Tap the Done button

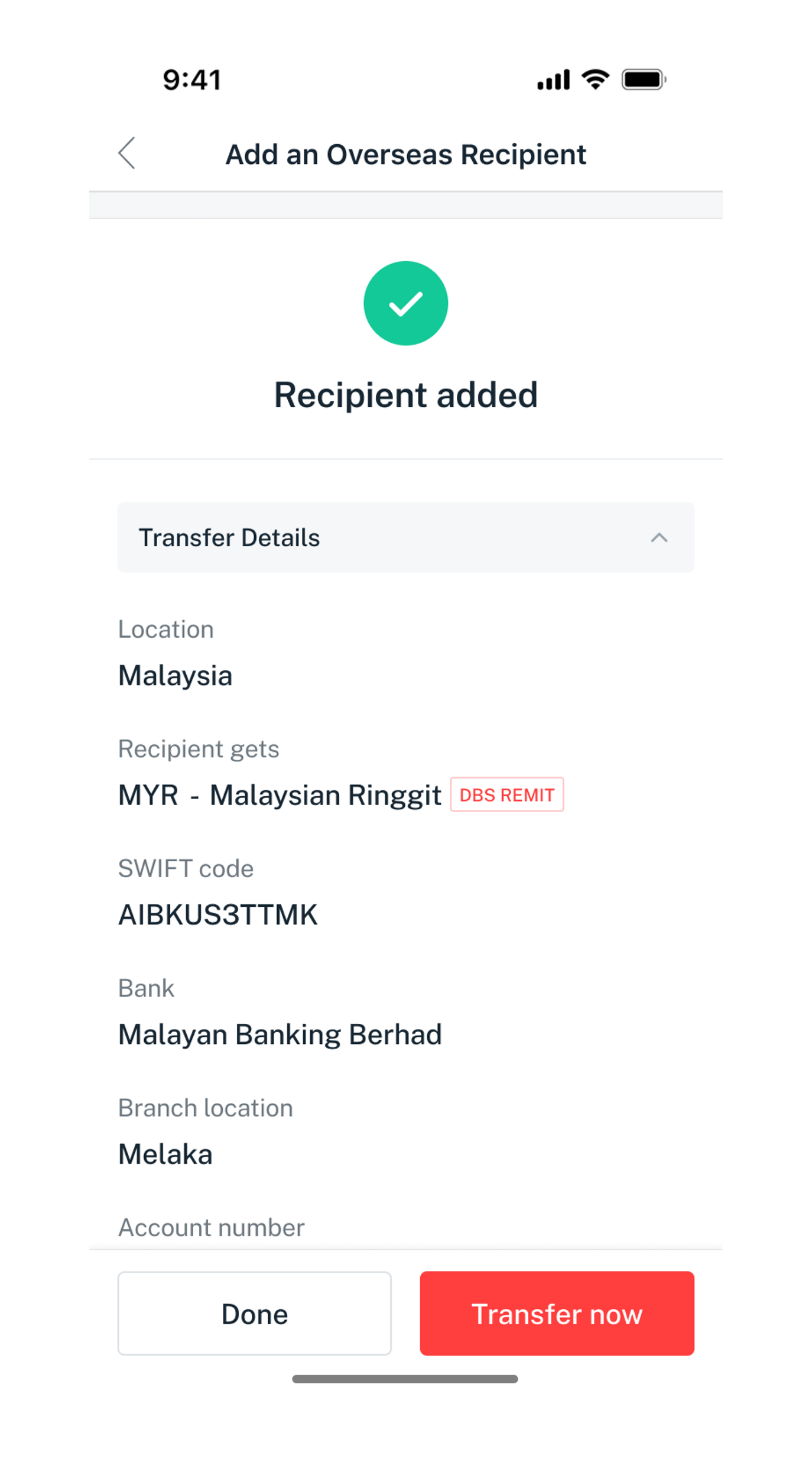pyautogui.click(x=255, y=1313)
